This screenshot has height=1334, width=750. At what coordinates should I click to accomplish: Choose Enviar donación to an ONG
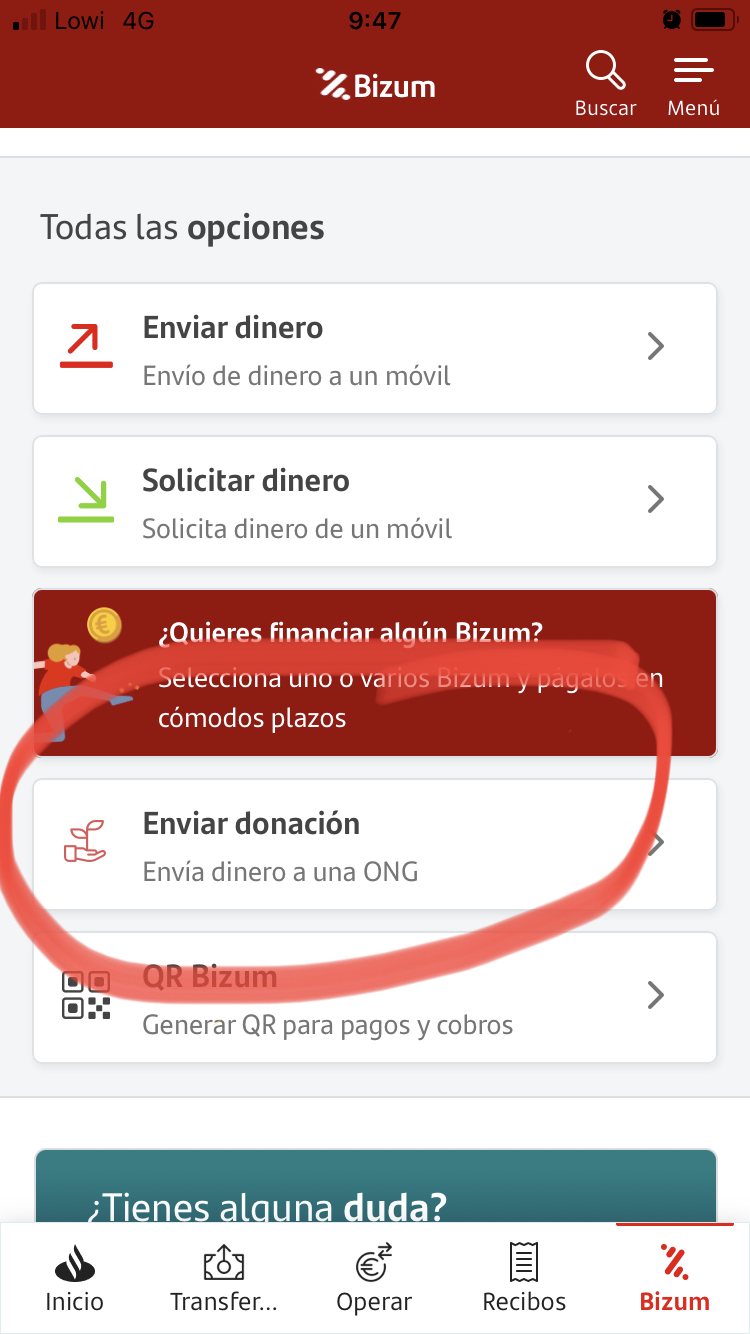pyautogui.click(x=375, y=845)
